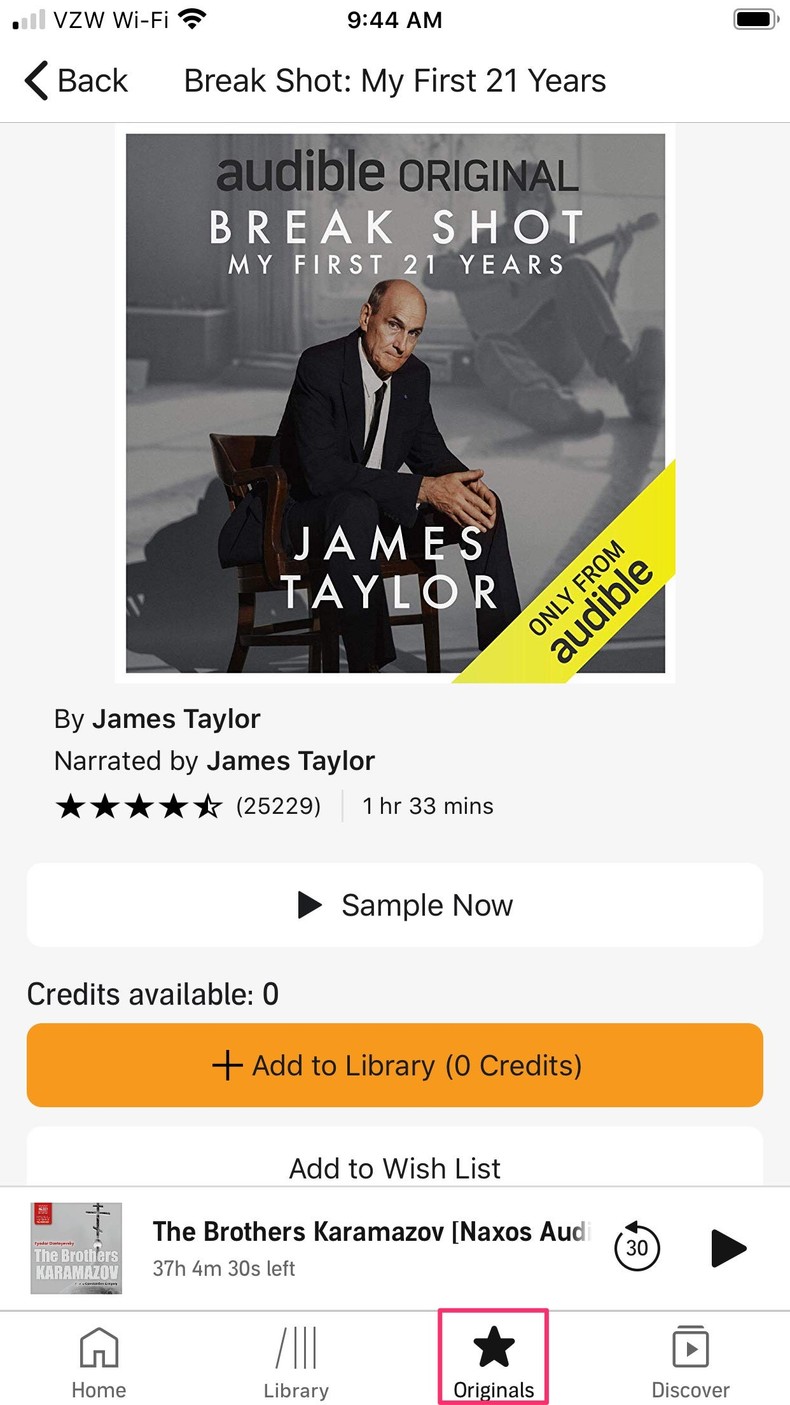Screen dimensions: 790x1405
Task: Play The Brothers Karamazov audiobook
Action: 728,1247
